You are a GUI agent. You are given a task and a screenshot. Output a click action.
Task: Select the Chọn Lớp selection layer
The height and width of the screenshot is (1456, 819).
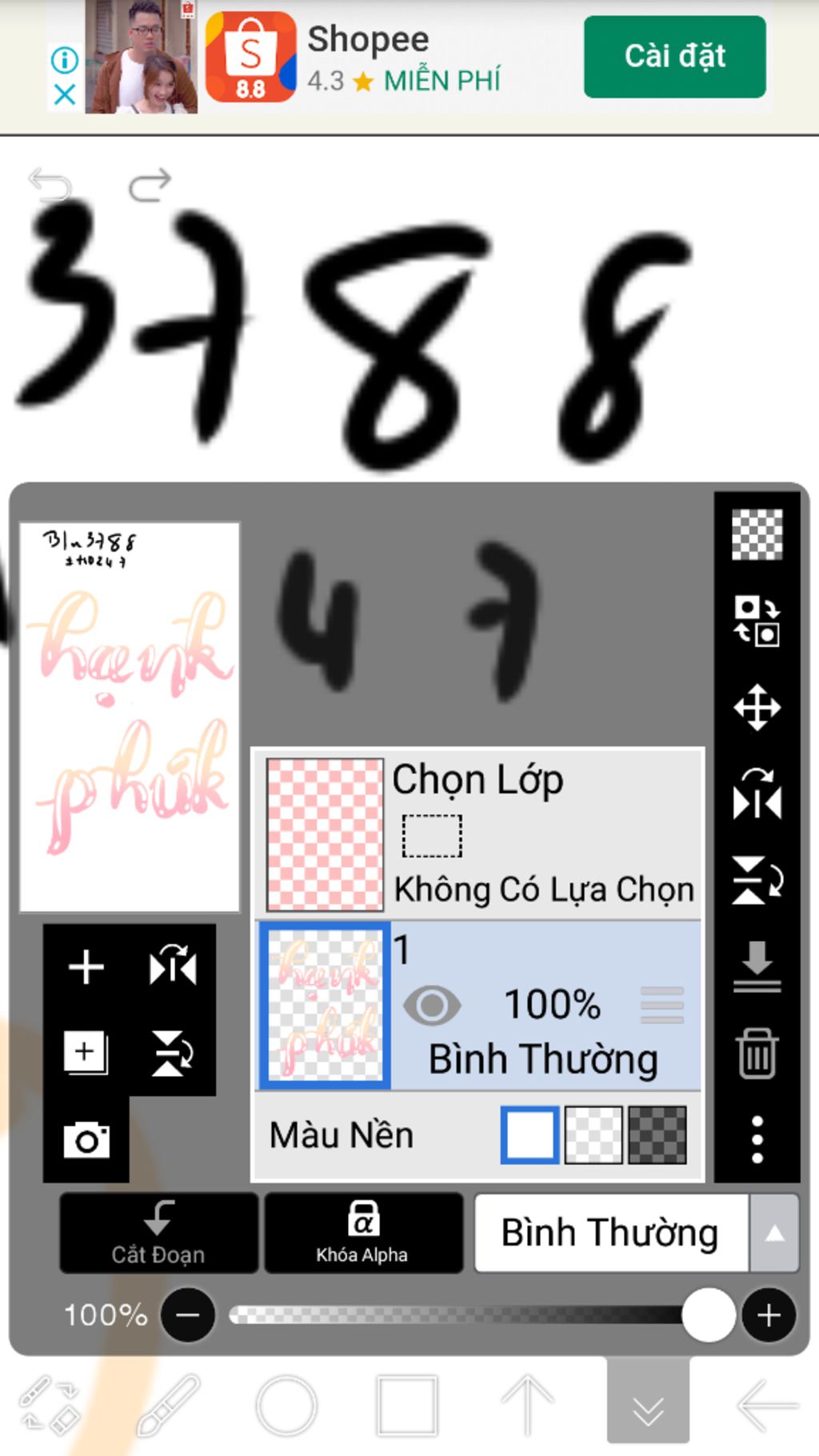point(478,833)
